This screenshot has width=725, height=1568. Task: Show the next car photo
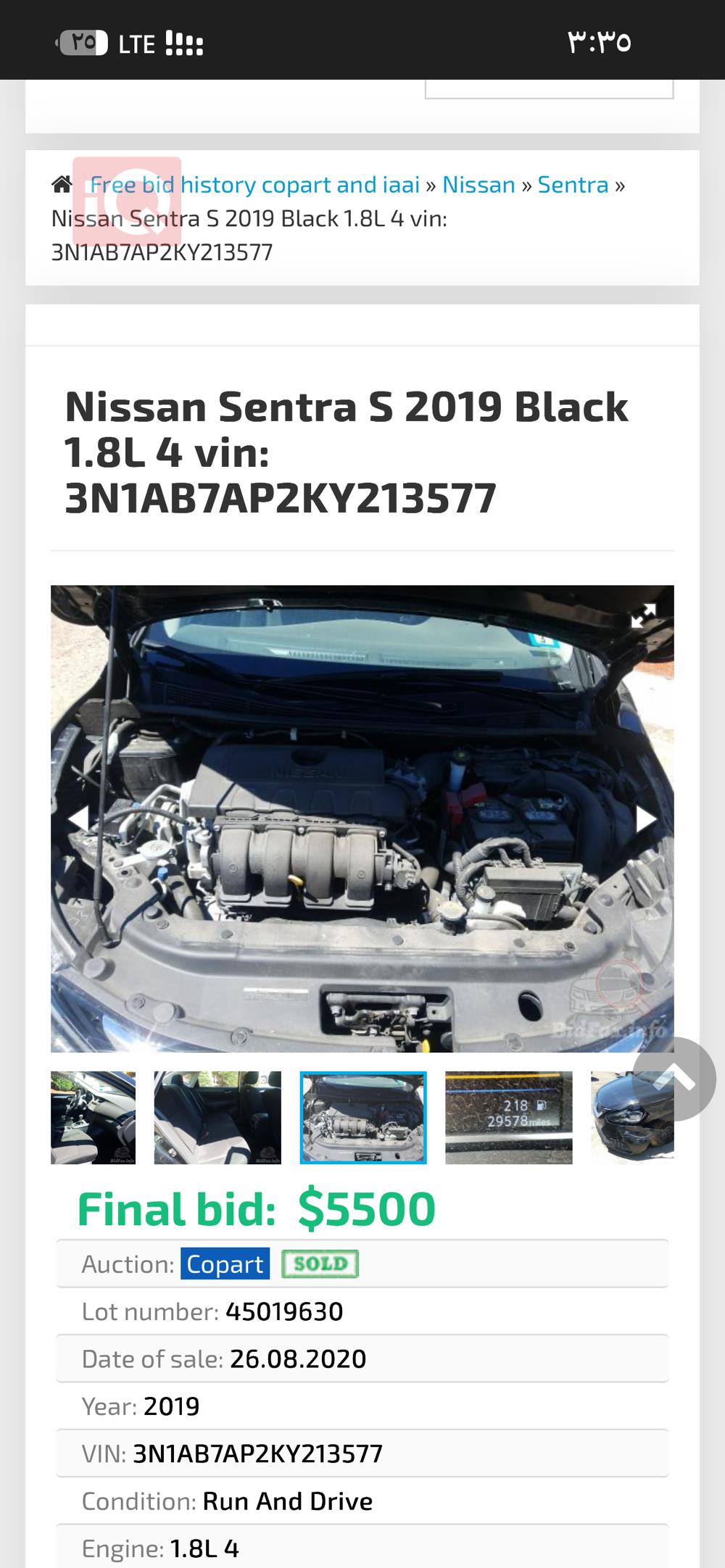pyautogui.click(x=646, y=818)
